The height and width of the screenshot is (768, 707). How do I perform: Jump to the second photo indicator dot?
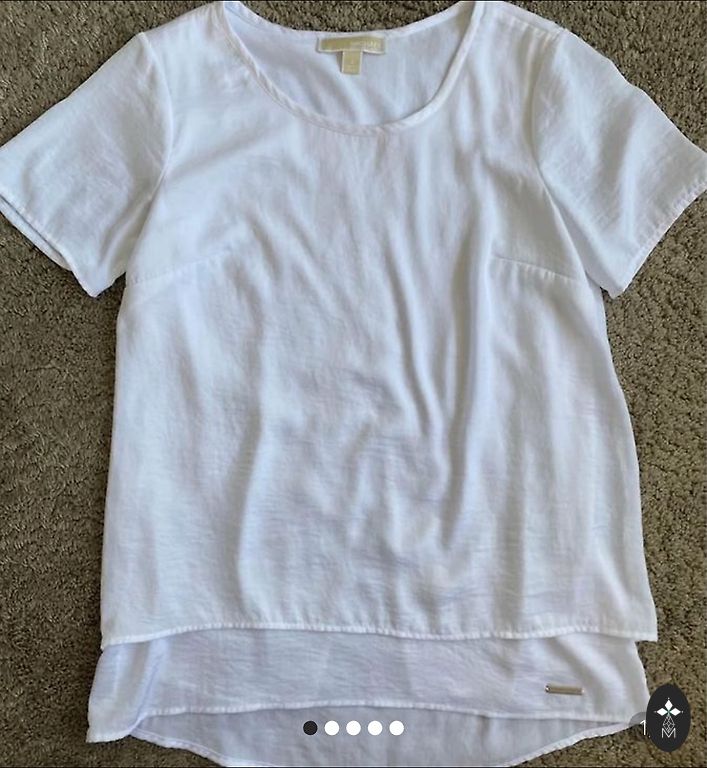332,728
